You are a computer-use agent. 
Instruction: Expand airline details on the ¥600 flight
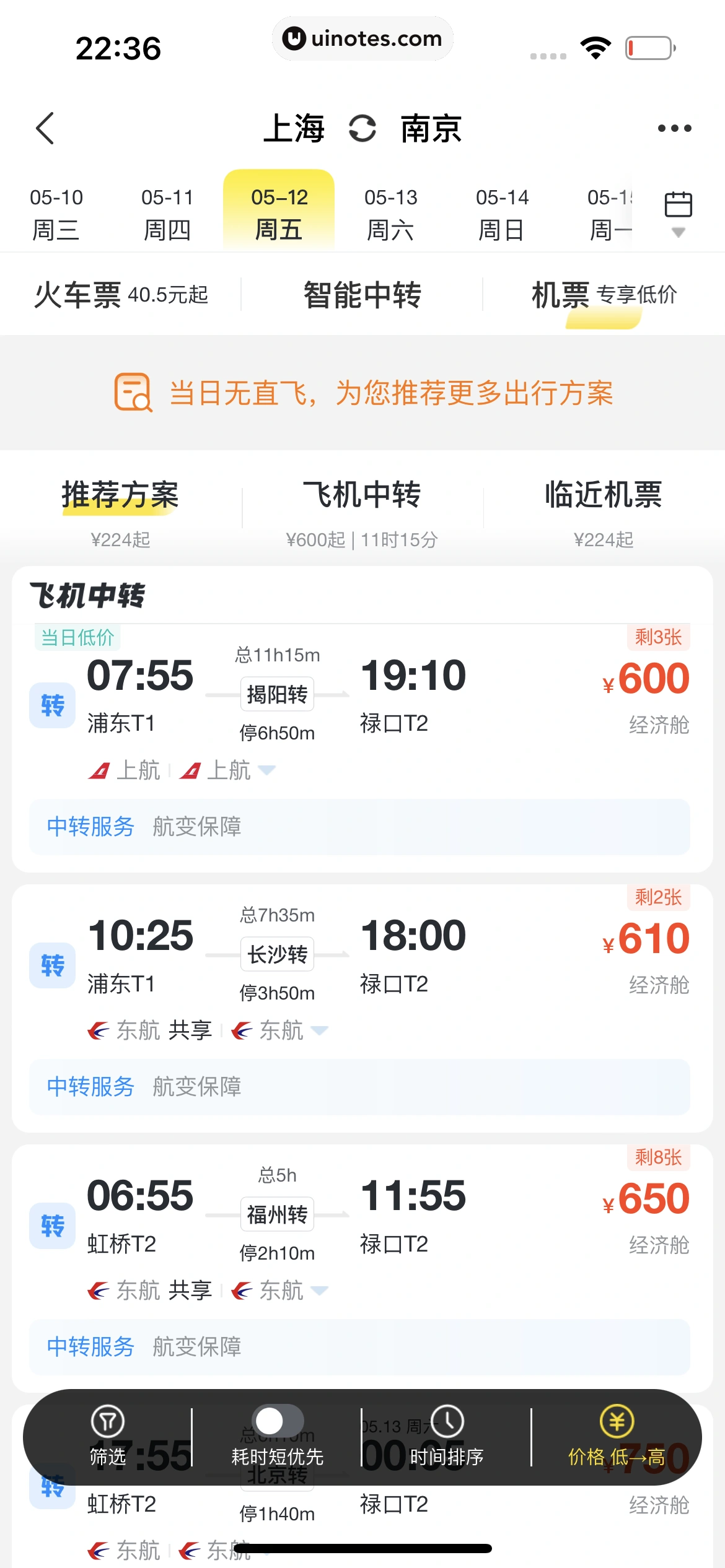267,770
